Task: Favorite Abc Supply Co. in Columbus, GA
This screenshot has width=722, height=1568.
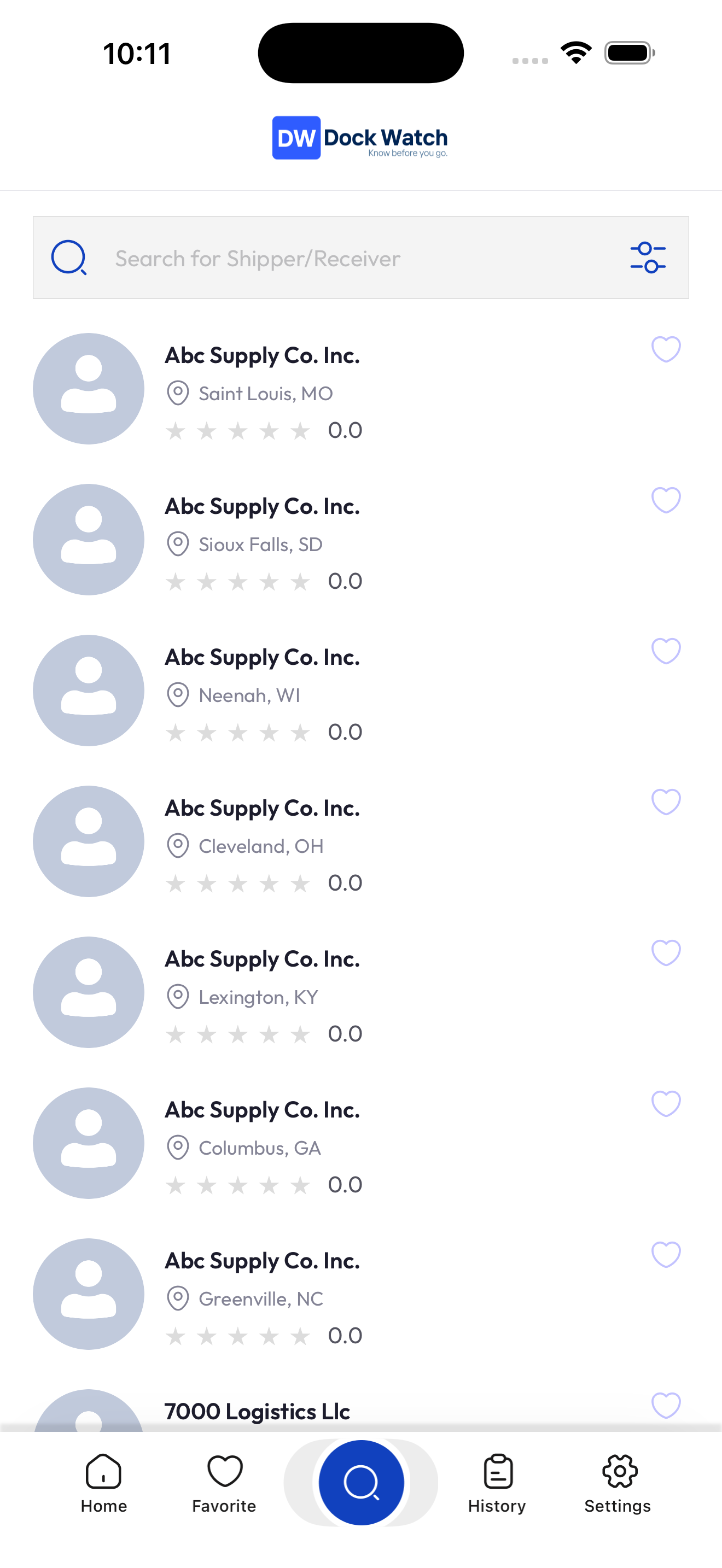Action: click(667, 1104)
